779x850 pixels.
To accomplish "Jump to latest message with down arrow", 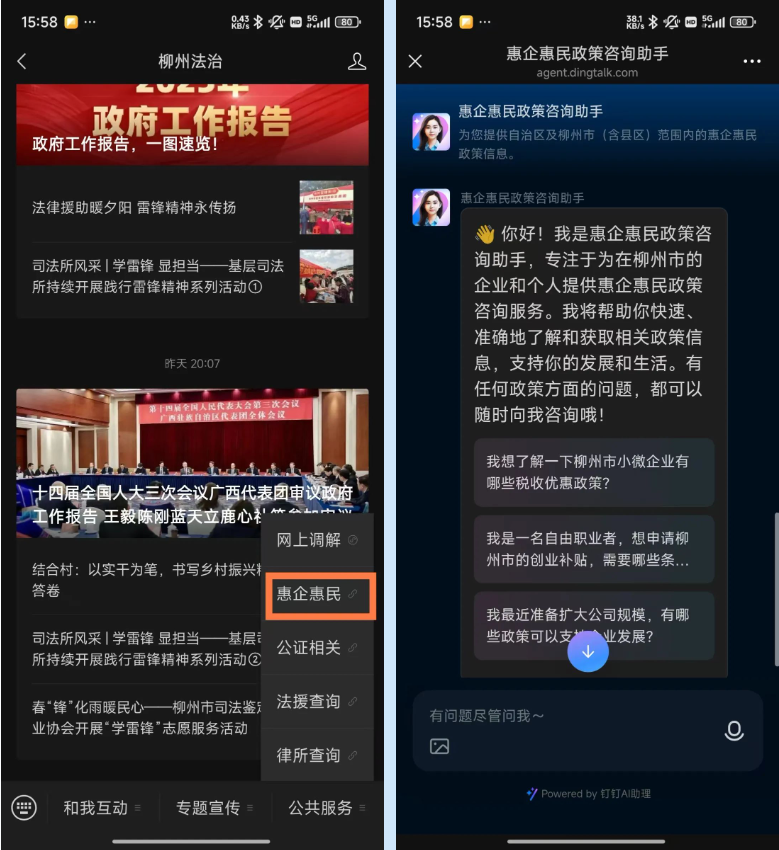I will (588, 652).
